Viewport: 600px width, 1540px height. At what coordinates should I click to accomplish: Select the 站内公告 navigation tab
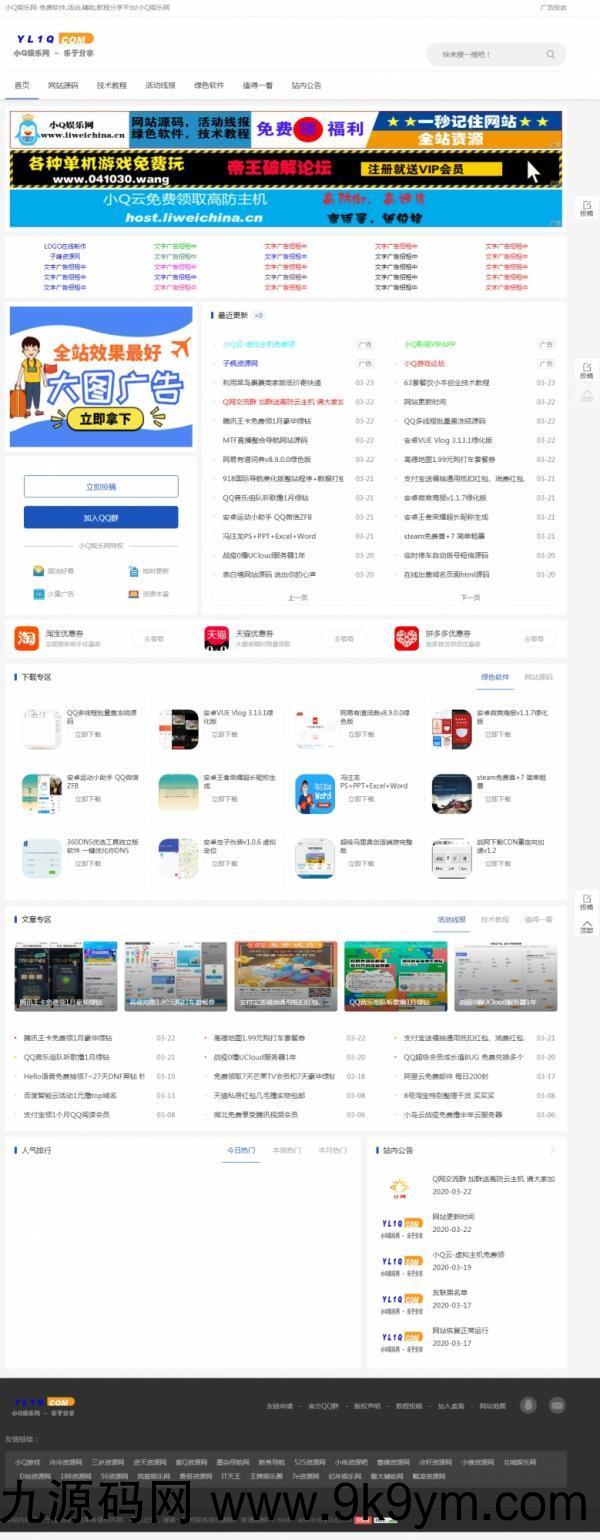click(306, 86)
